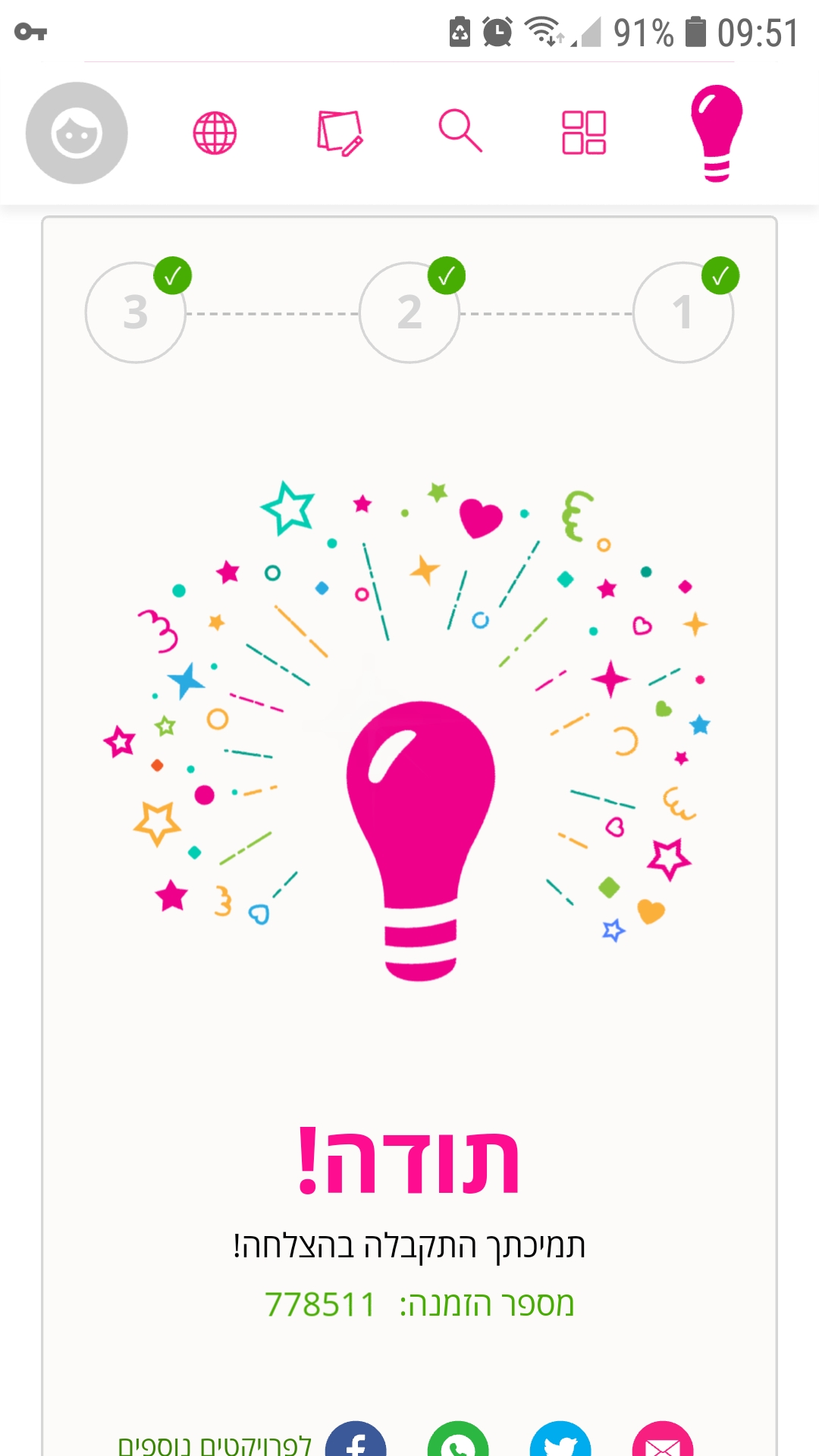This screenshot has width=819, height=1456.
Task: Open the לפרויקטים נוספים link
Action: click(215, 1445)
